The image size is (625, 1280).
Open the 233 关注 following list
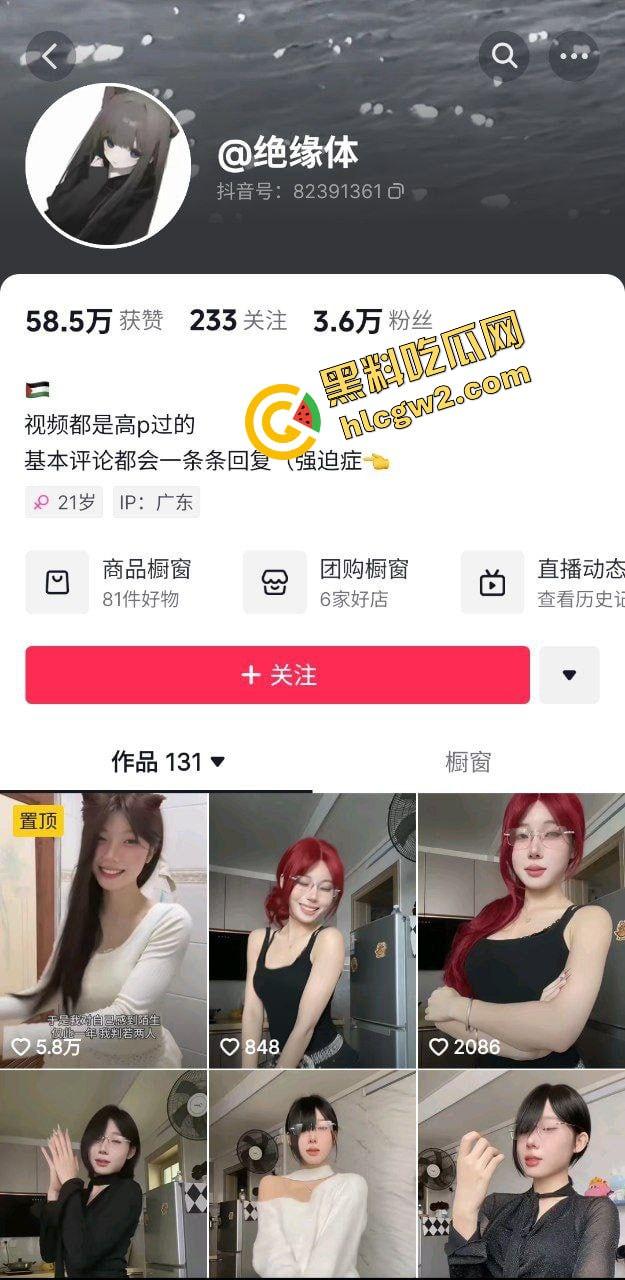(238, 321)
